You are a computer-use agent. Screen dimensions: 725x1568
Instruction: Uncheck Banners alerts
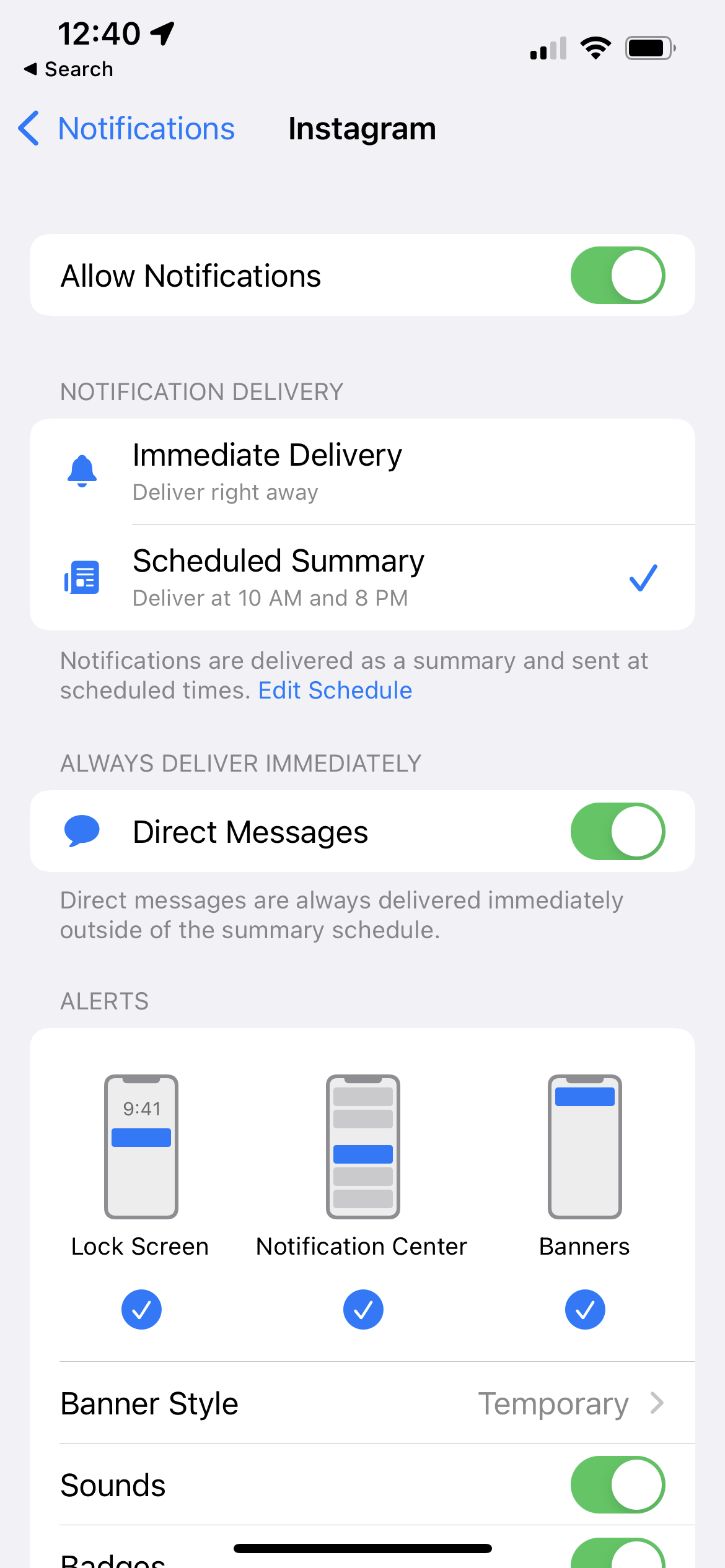click(x=584, y=1309)
